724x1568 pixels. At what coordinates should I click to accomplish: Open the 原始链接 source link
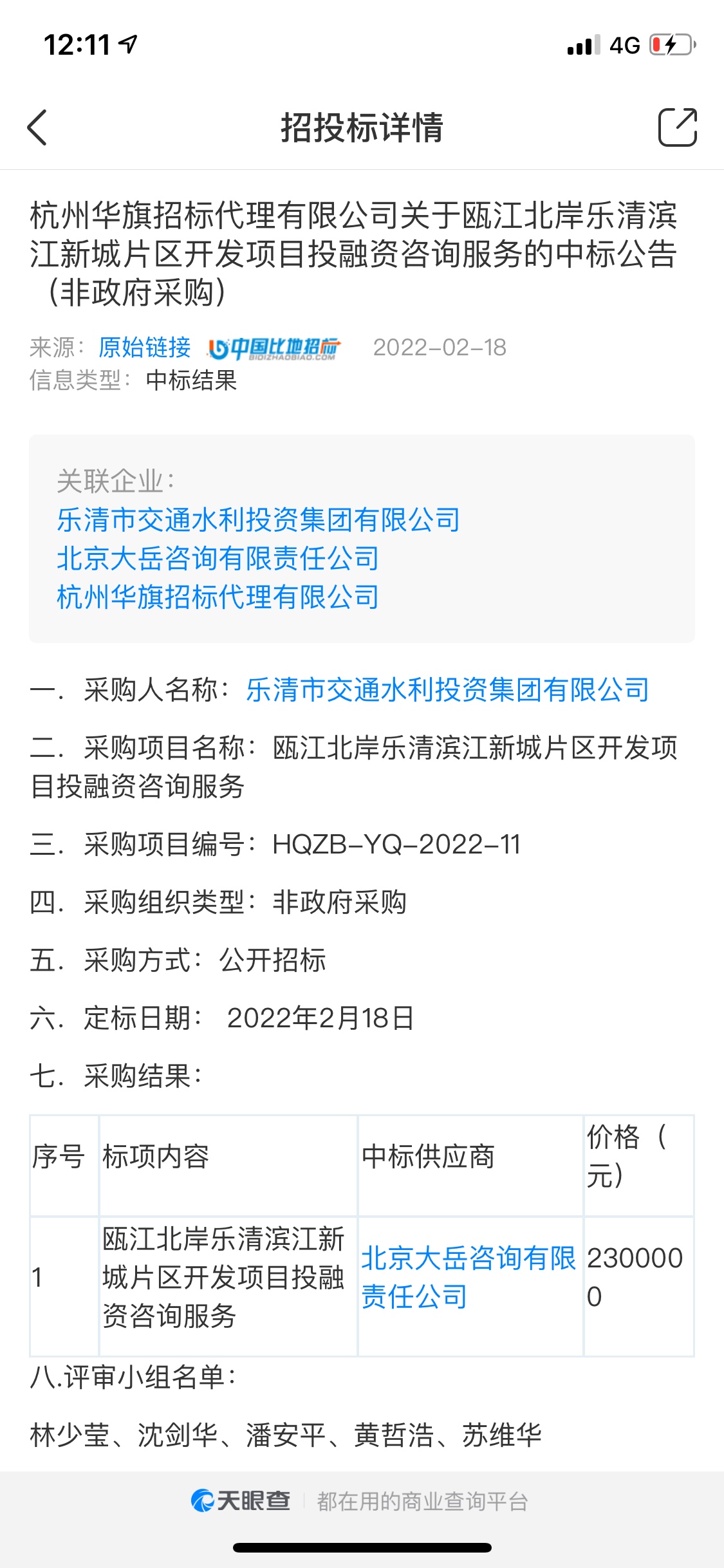click(144, 348)
